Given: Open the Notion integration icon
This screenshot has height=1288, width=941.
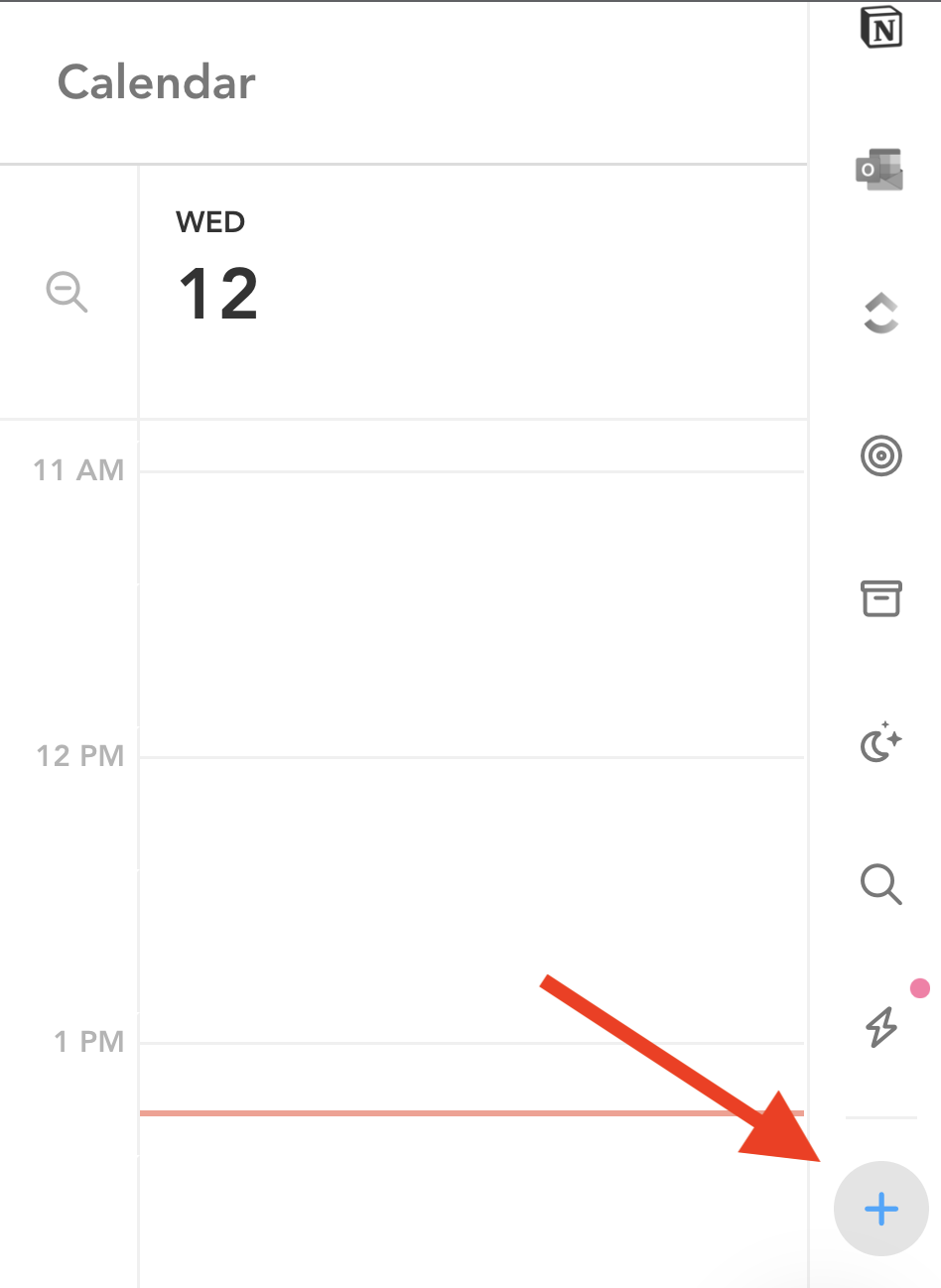Looking at the screenshot, I should tap(880, 27).
